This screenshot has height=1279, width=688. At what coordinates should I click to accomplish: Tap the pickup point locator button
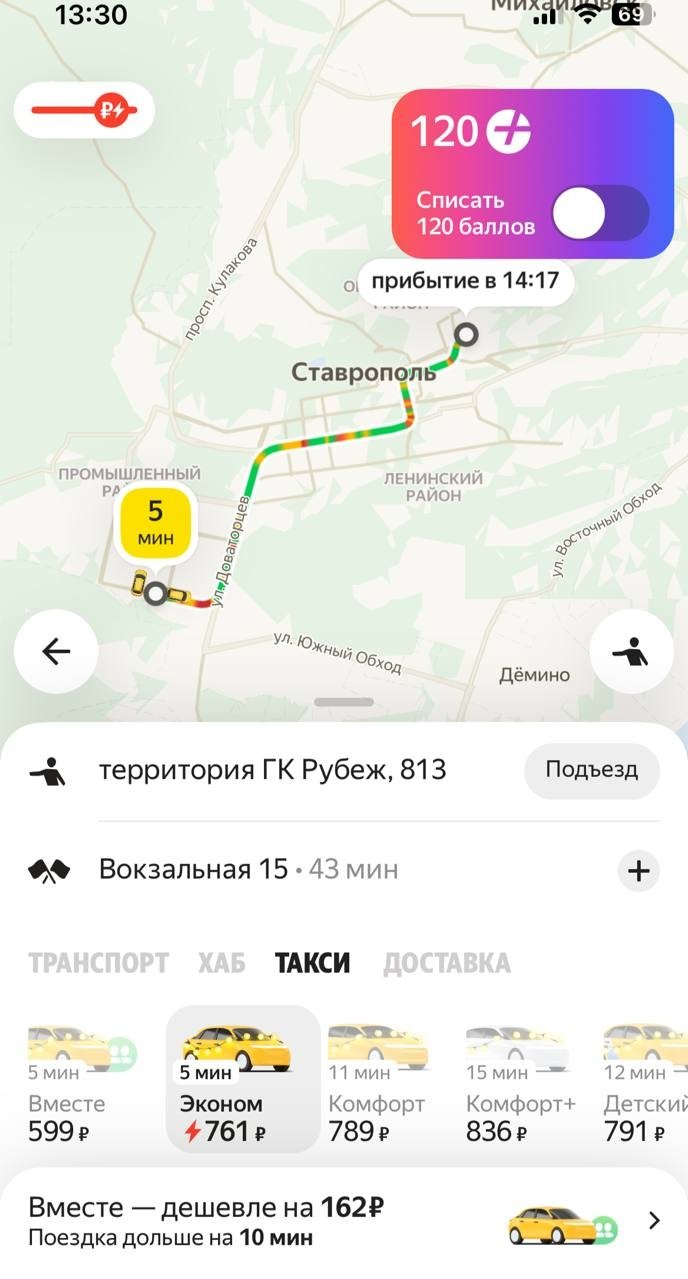[x=631, y=652]
